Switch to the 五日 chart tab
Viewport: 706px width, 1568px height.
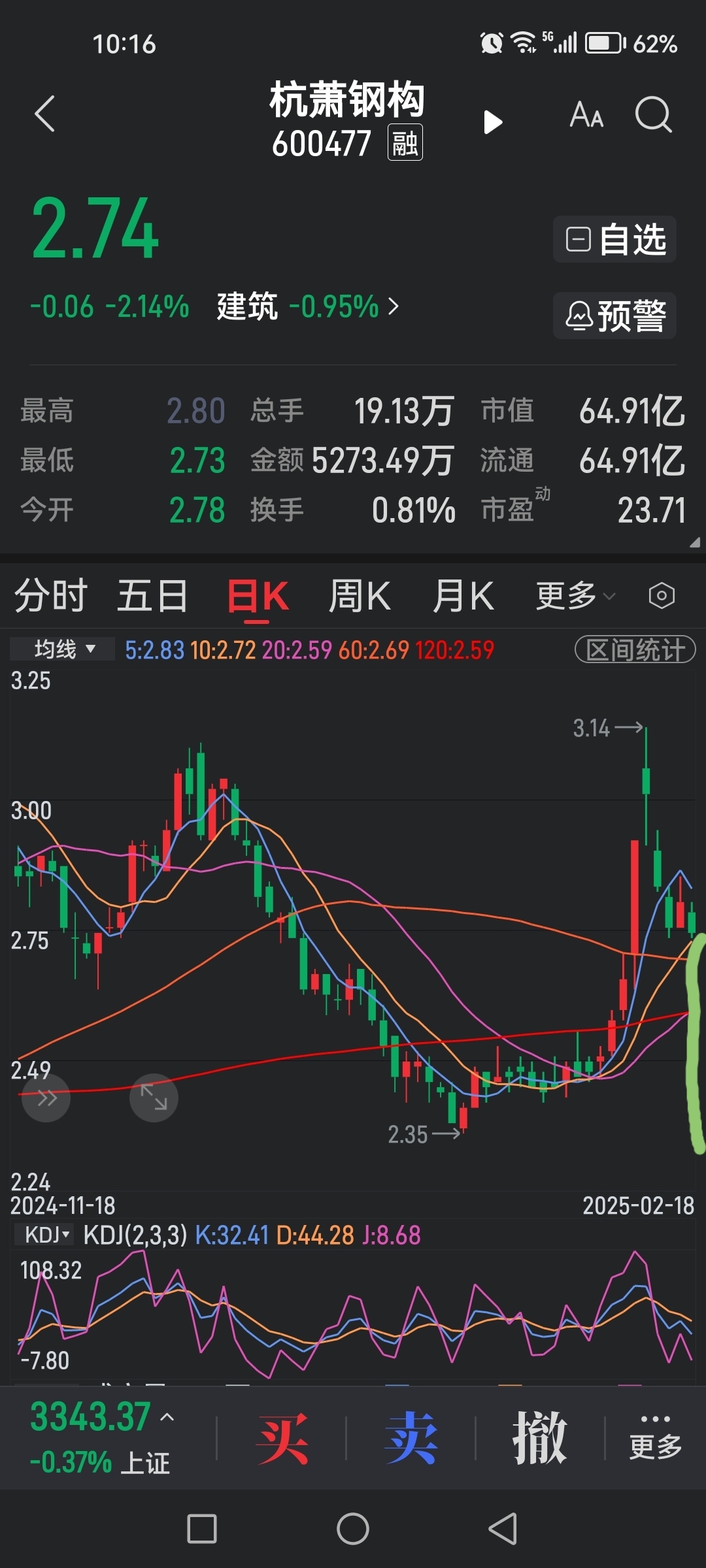coord(152,596)
